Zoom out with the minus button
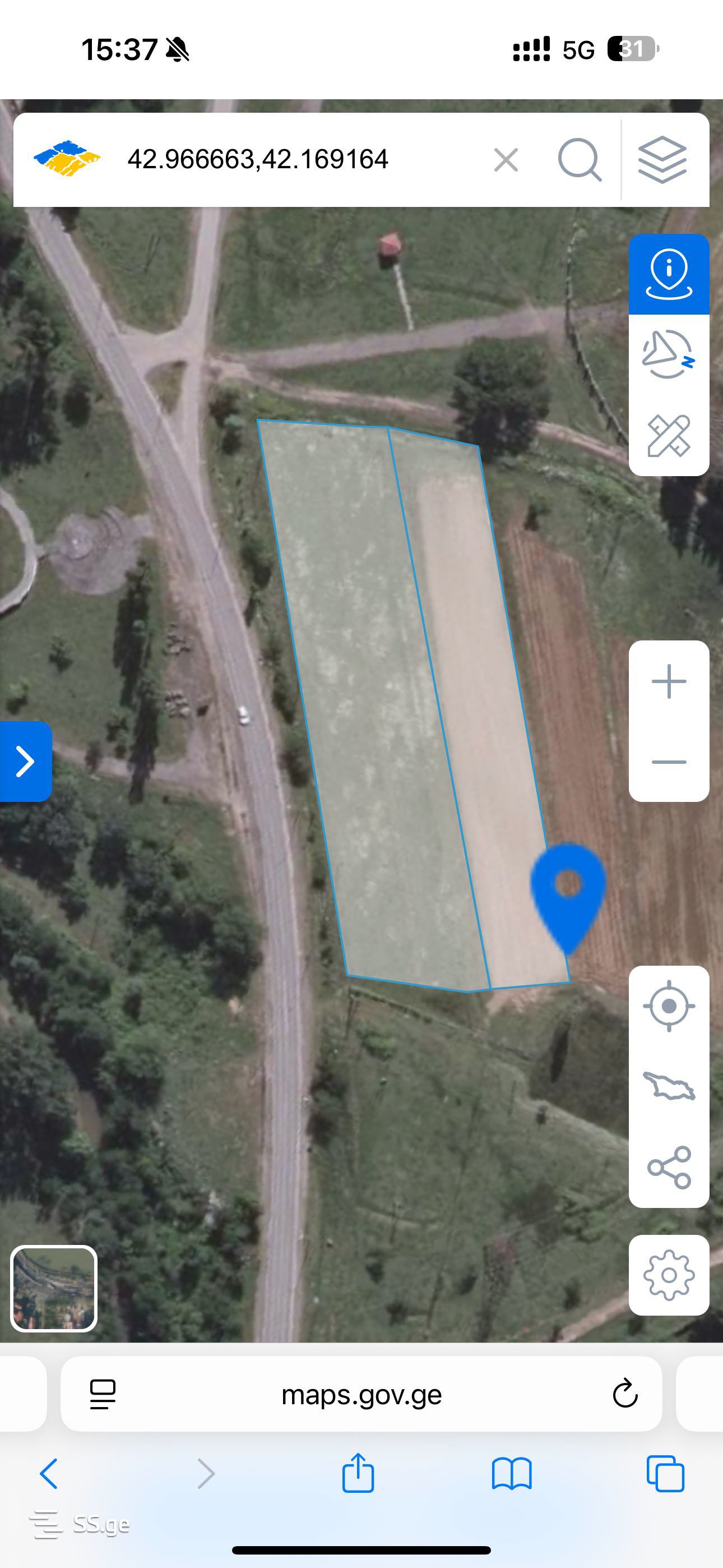The image size is (723, 1568). click(668, 762)
